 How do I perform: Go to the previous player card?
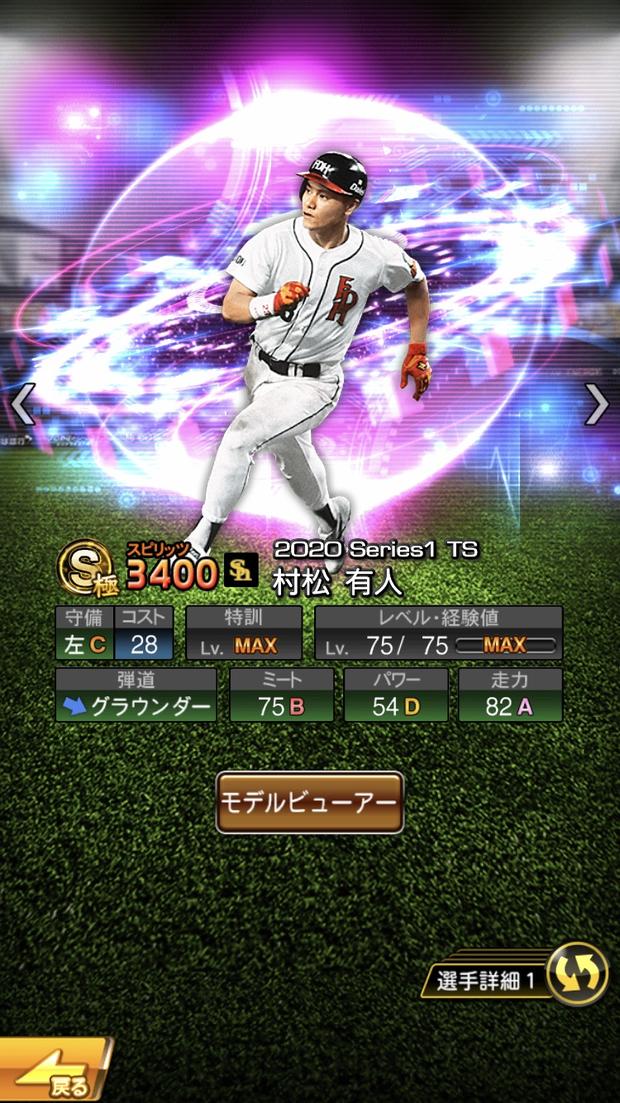tap(22, 404)
